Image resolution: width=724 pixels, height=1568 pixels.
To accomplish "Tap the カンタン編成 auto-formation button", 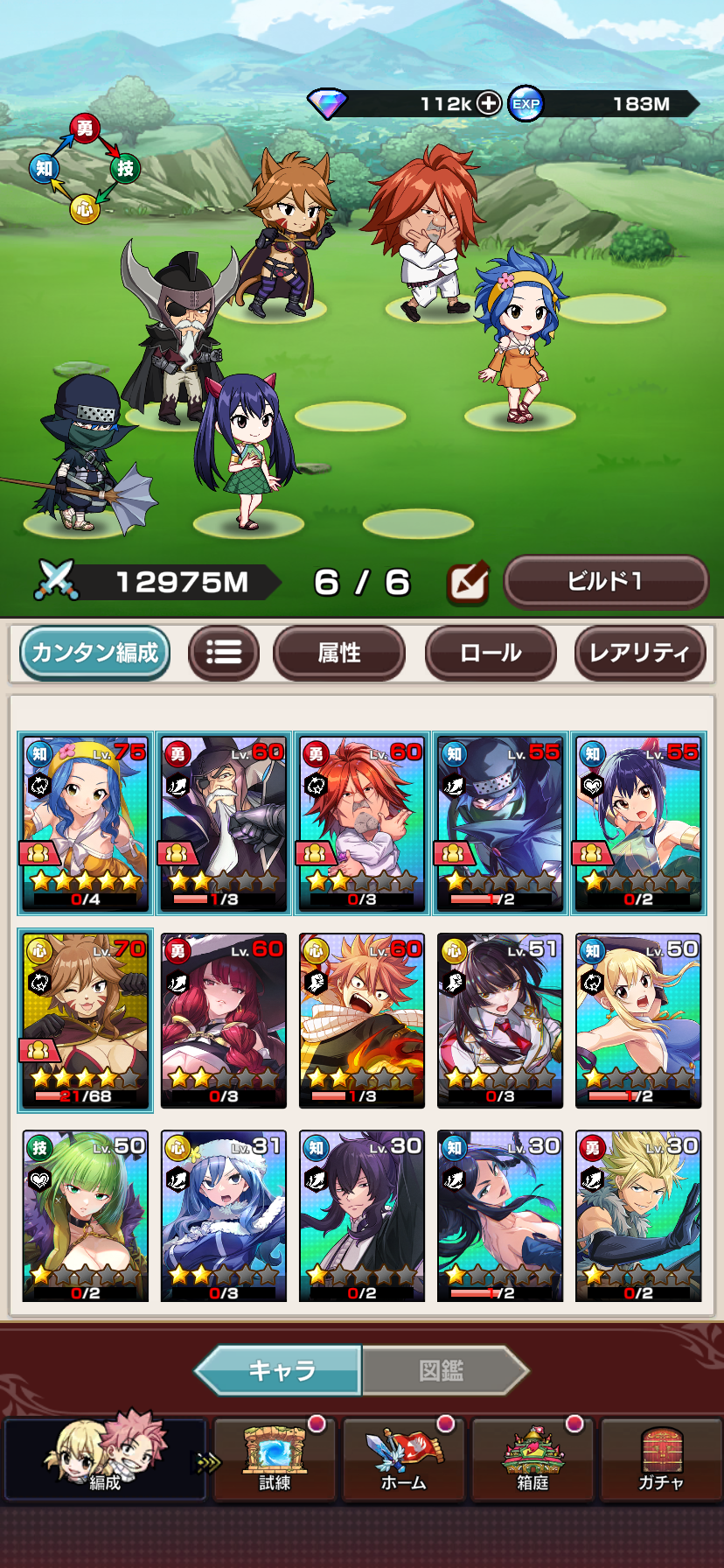I will [94, 653].
